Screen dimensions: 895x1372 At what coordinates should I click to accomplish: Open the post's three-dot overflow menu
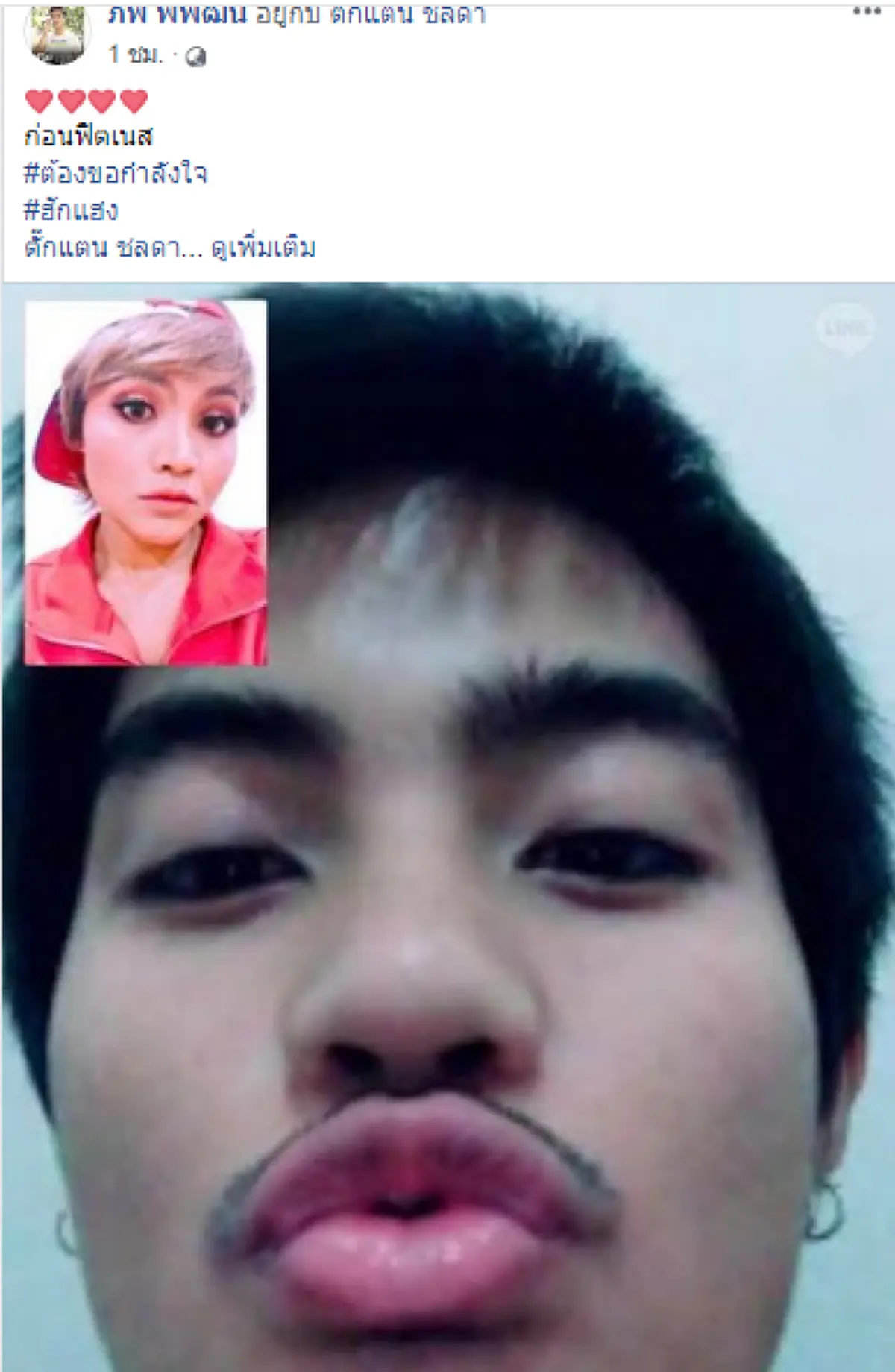[867, 13]
